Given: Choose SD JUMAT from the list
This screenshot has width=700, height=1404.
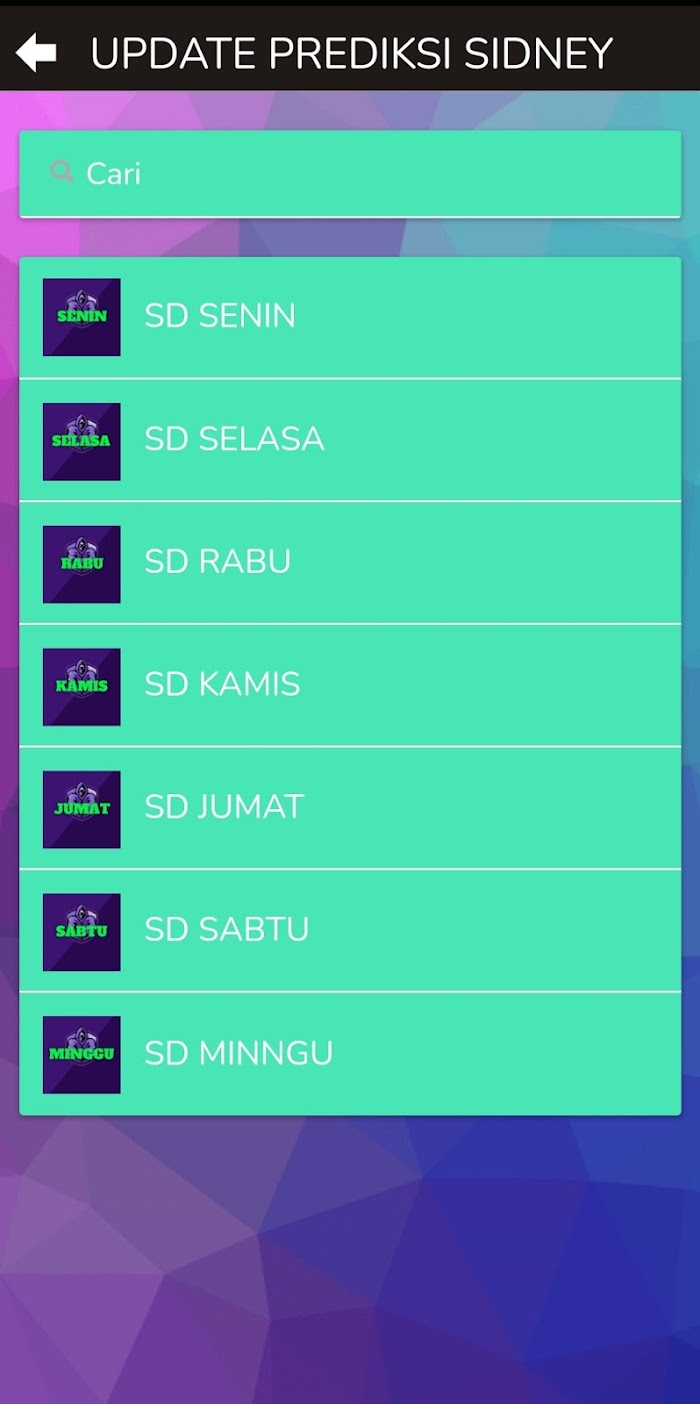Looking at the screenshot, I should [x=350, y=808].
